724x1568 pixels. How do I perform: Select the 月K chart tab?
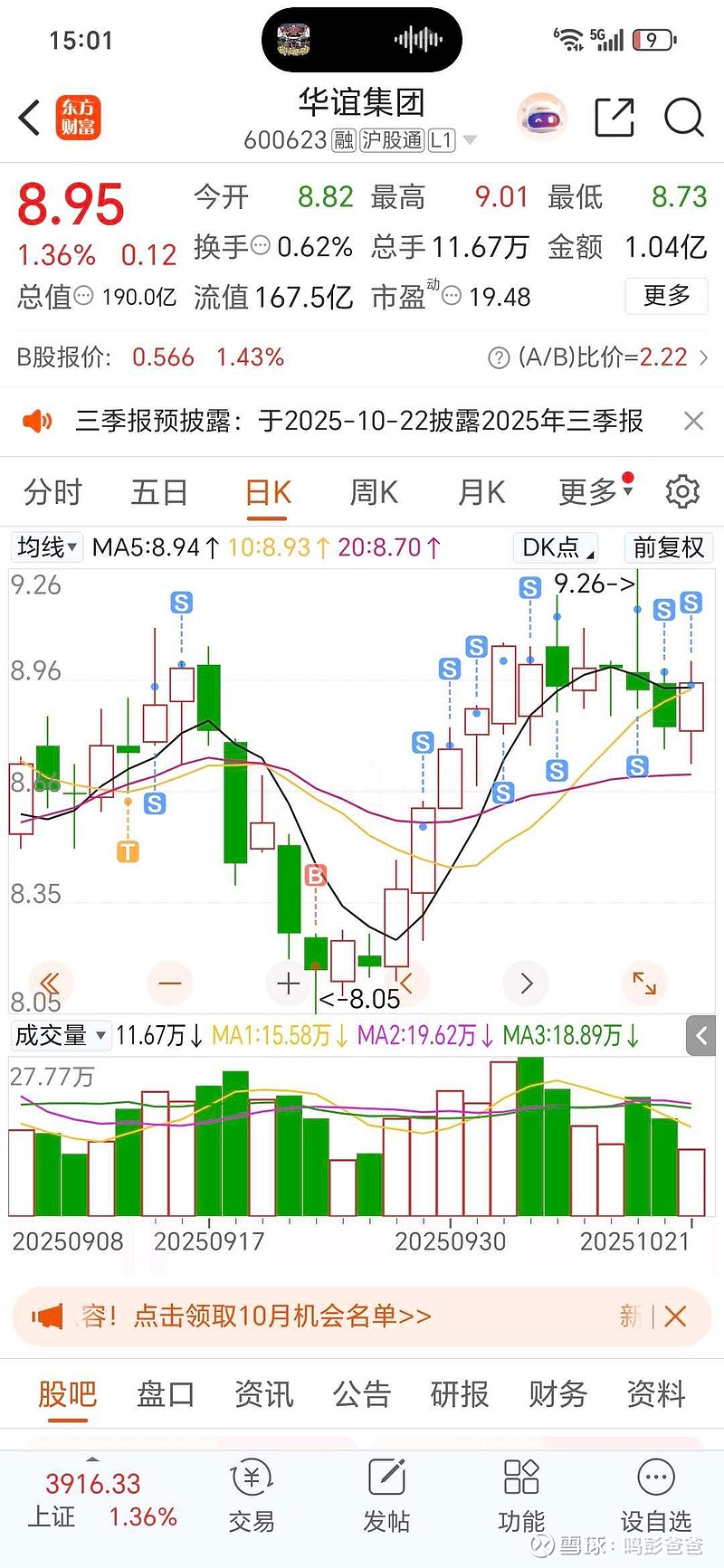pos(481,492)
